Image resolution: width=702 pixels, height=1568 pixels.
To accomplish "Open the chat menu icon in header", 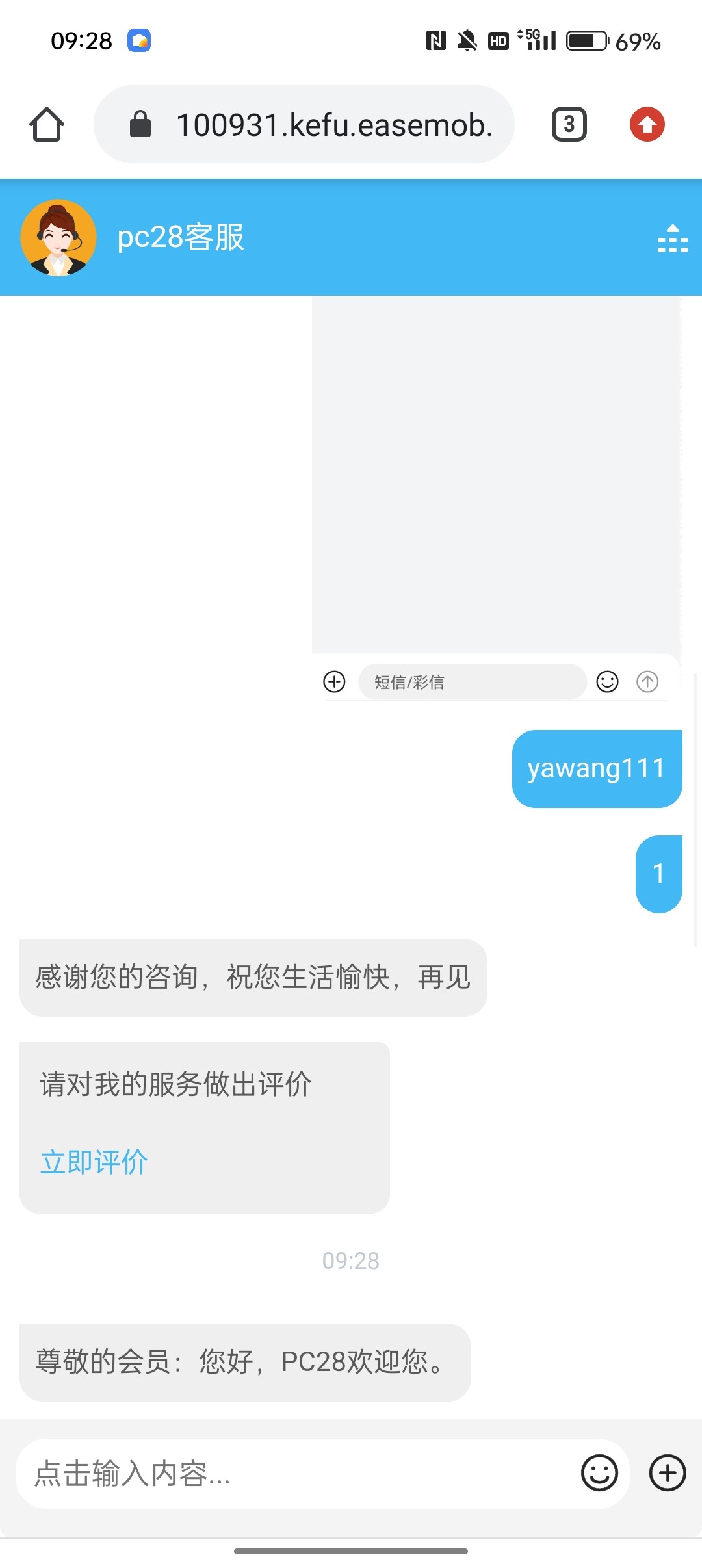I will 672,239.
